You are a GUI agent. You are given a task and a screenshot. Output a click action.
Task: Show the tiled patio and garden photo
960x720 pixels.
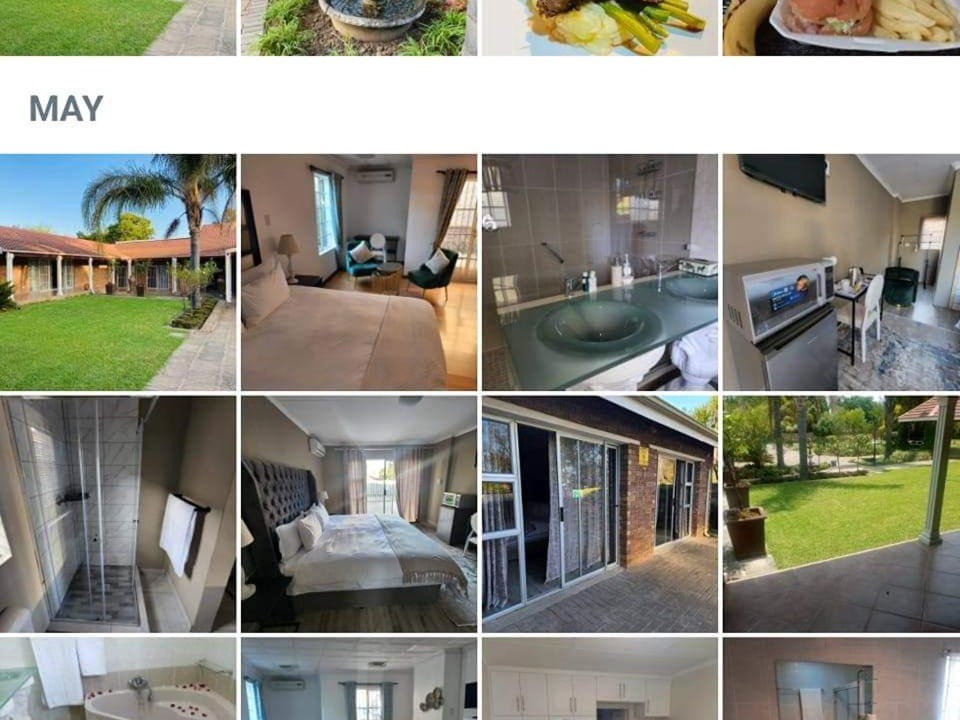click(841, 514)
